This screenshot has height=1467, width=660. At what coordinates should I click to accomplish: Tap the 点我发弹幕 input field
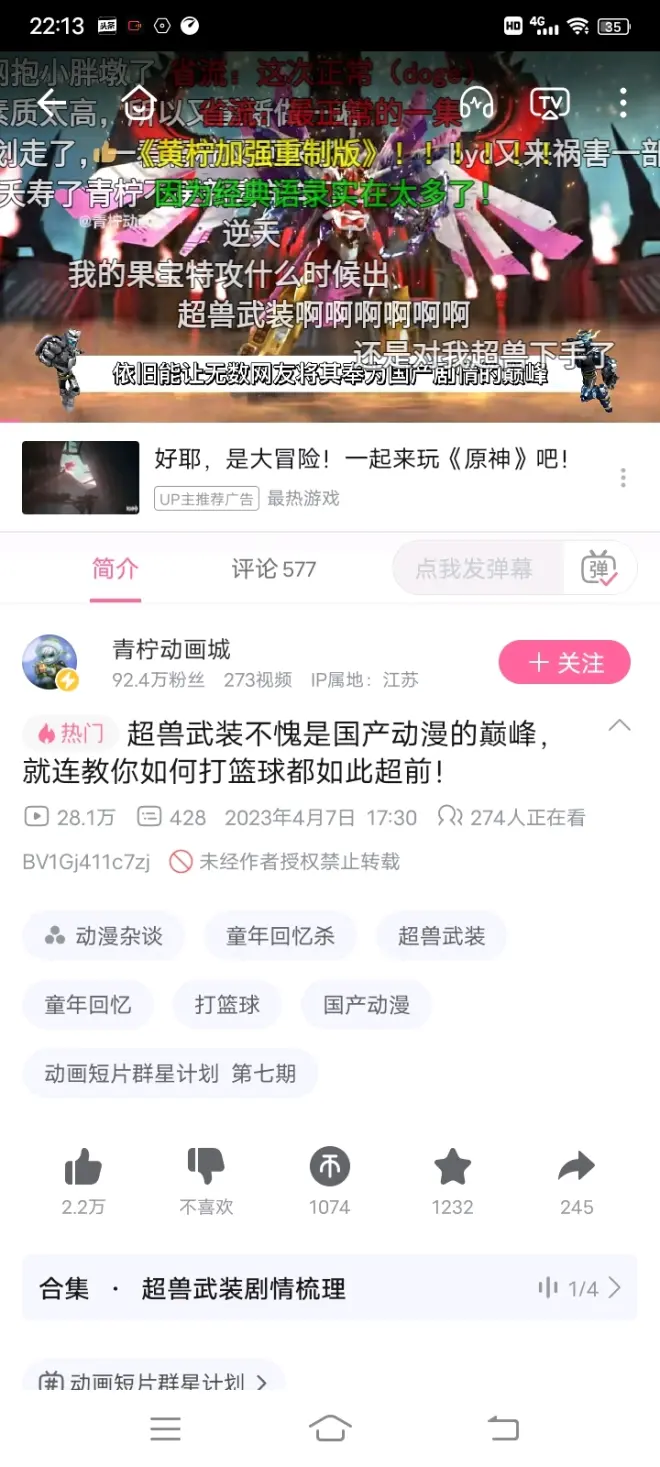[475, 569]
